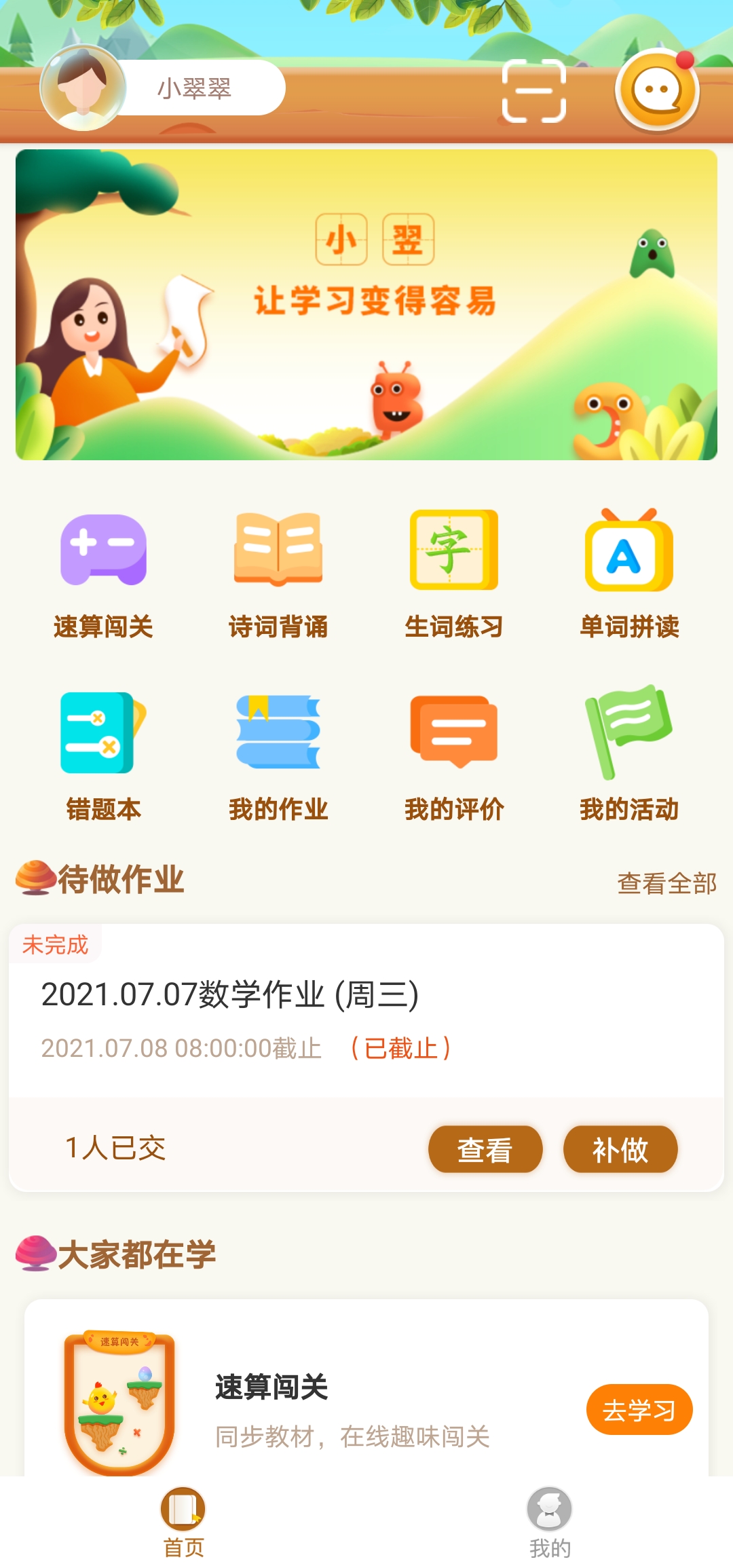This screenshot has height=1568, width=733.
Task: Open 速算闯关 in the icon grid
Action: (103, 575)
